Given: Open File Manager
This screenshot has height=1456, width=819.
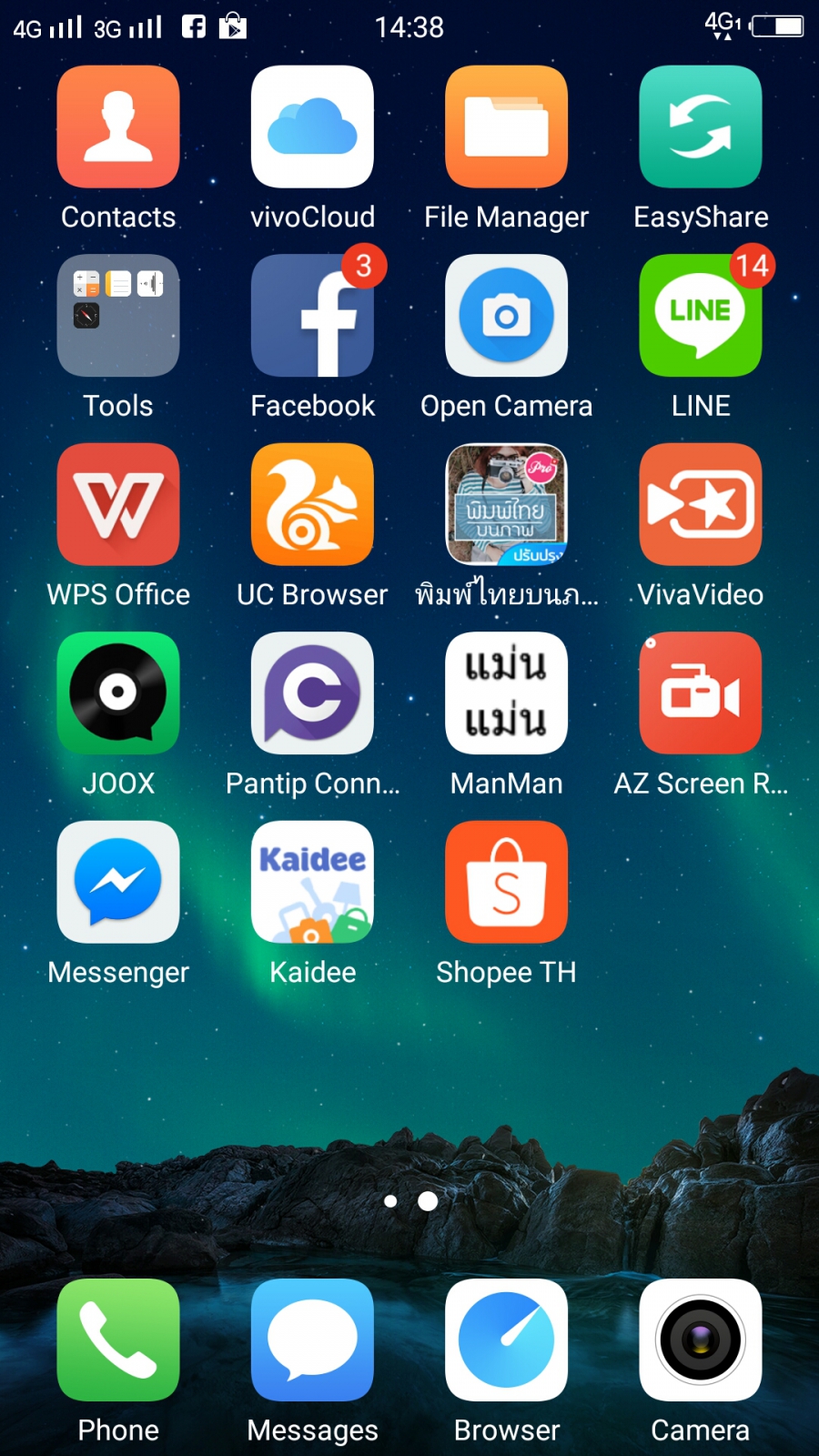Looking at the screenshot, I should (x=506, y=127).
